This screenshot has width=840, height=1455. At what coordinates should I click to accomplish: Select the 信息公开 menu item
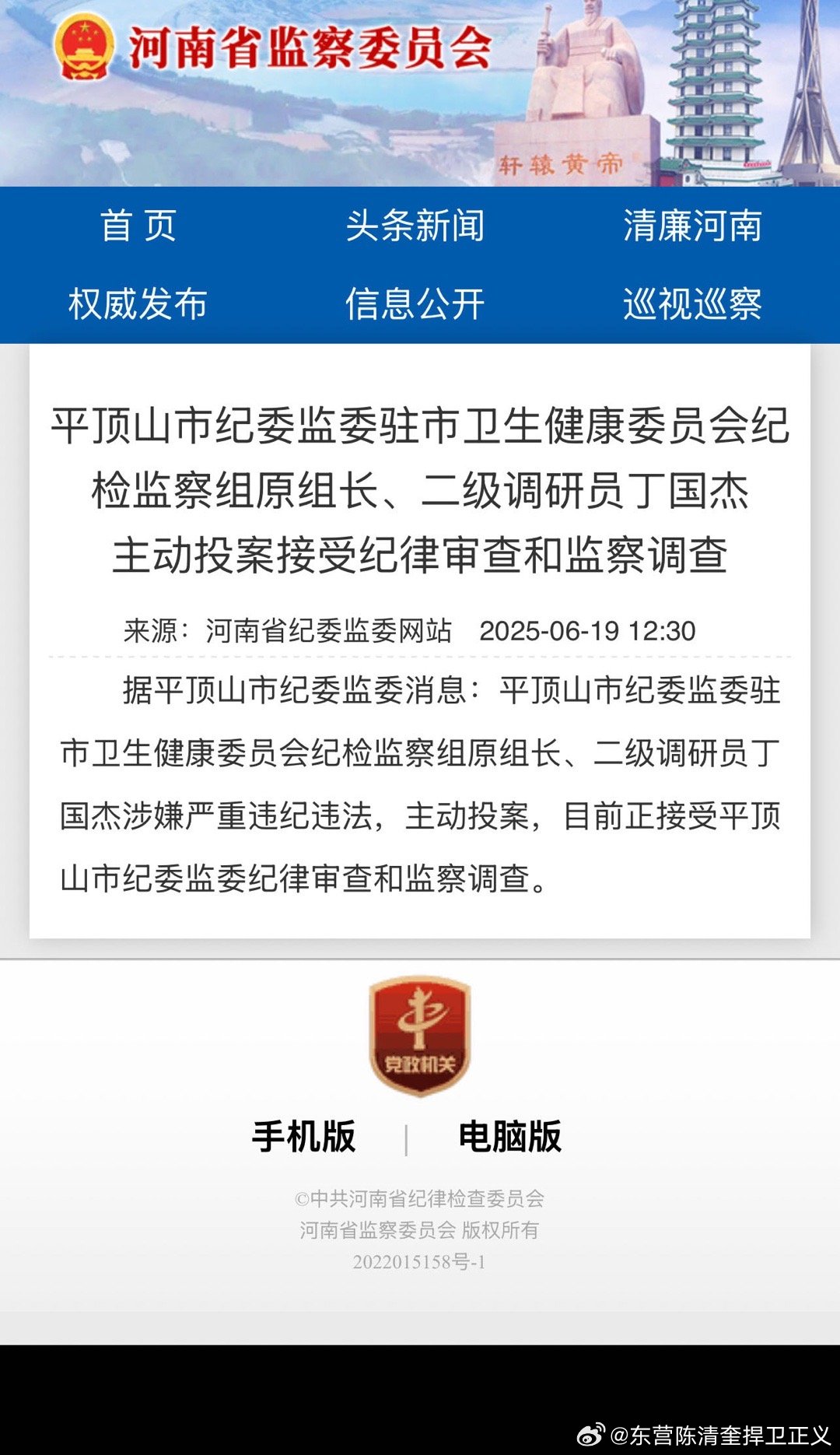point(415,303)
